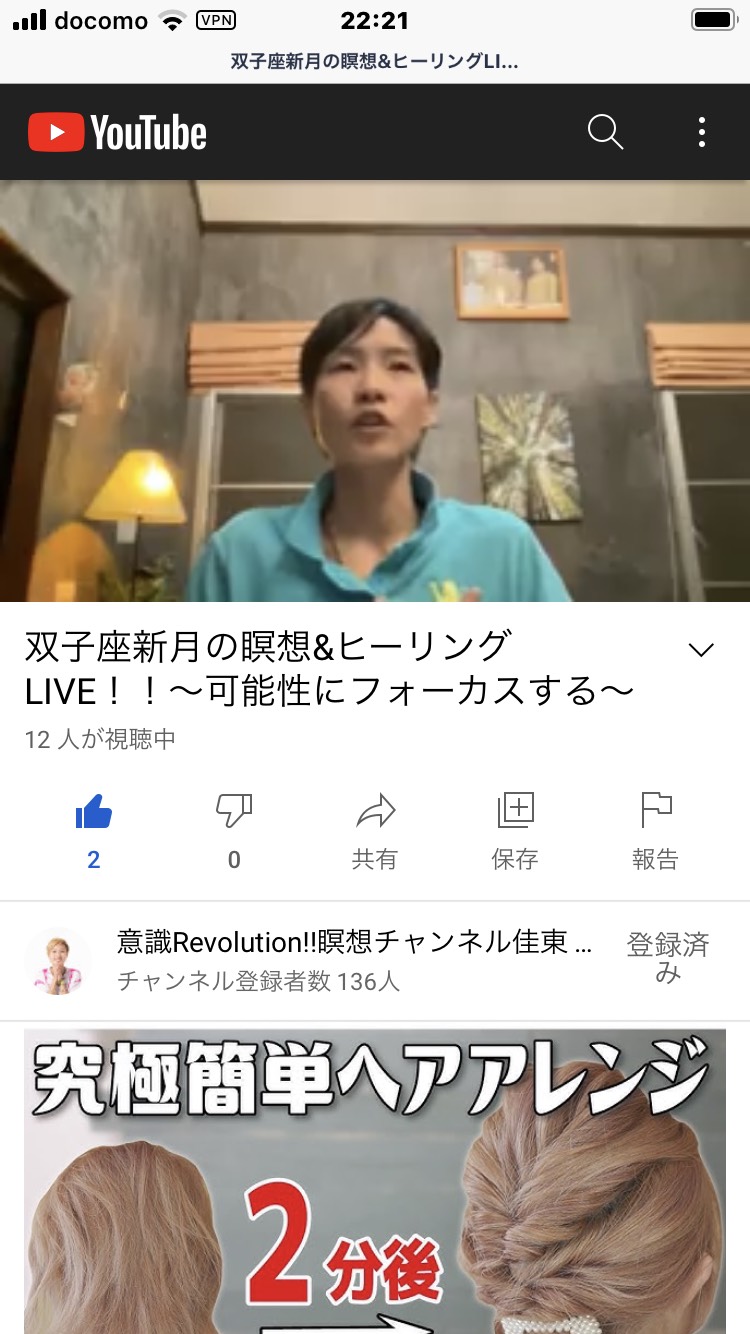This screenshot has width=750, height=1334.
Task: Save the video with 保存
Action: (x=515, y=831)
